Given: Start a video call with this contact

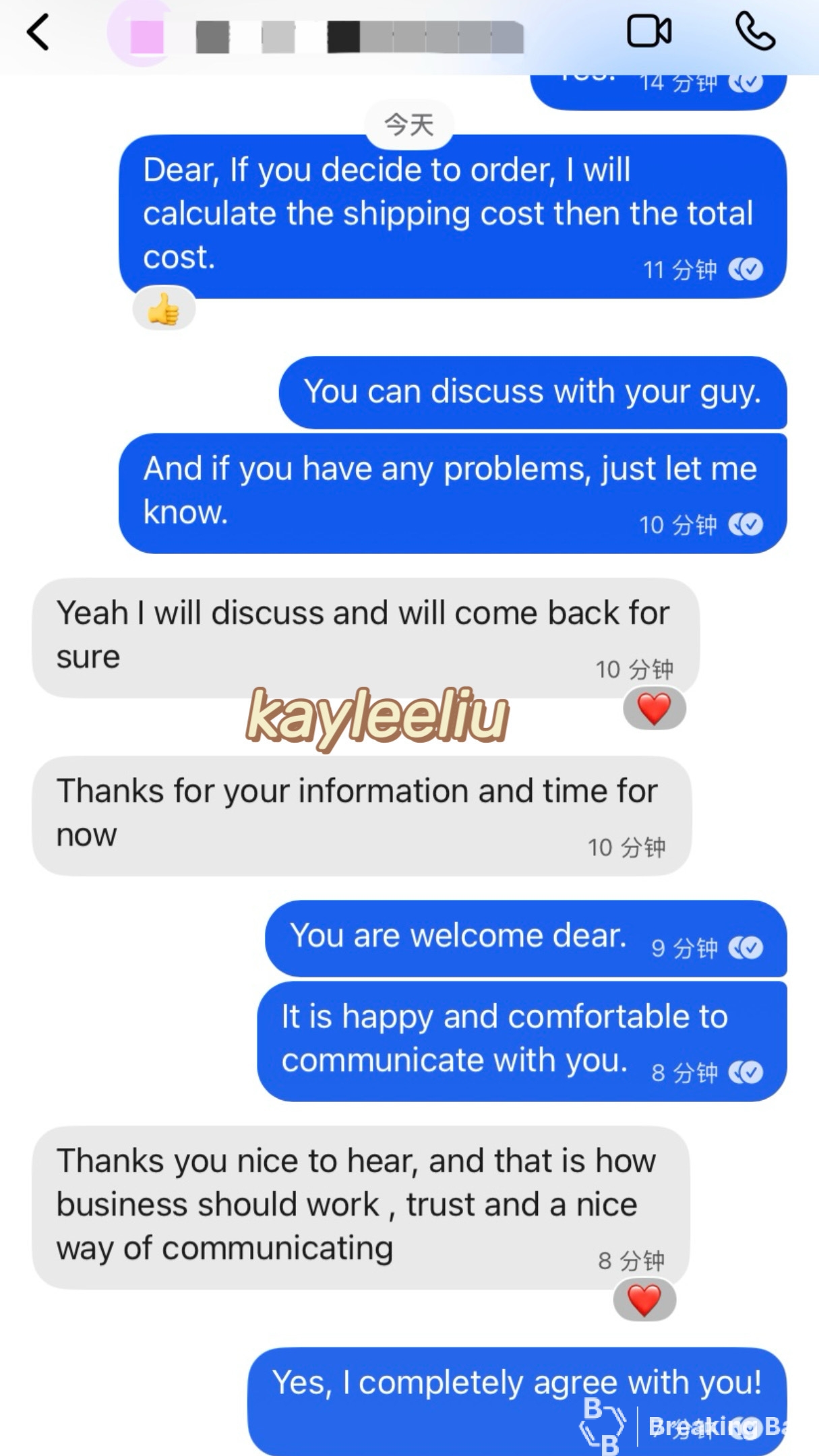Looking at the screenshot, I should (648, 32).
